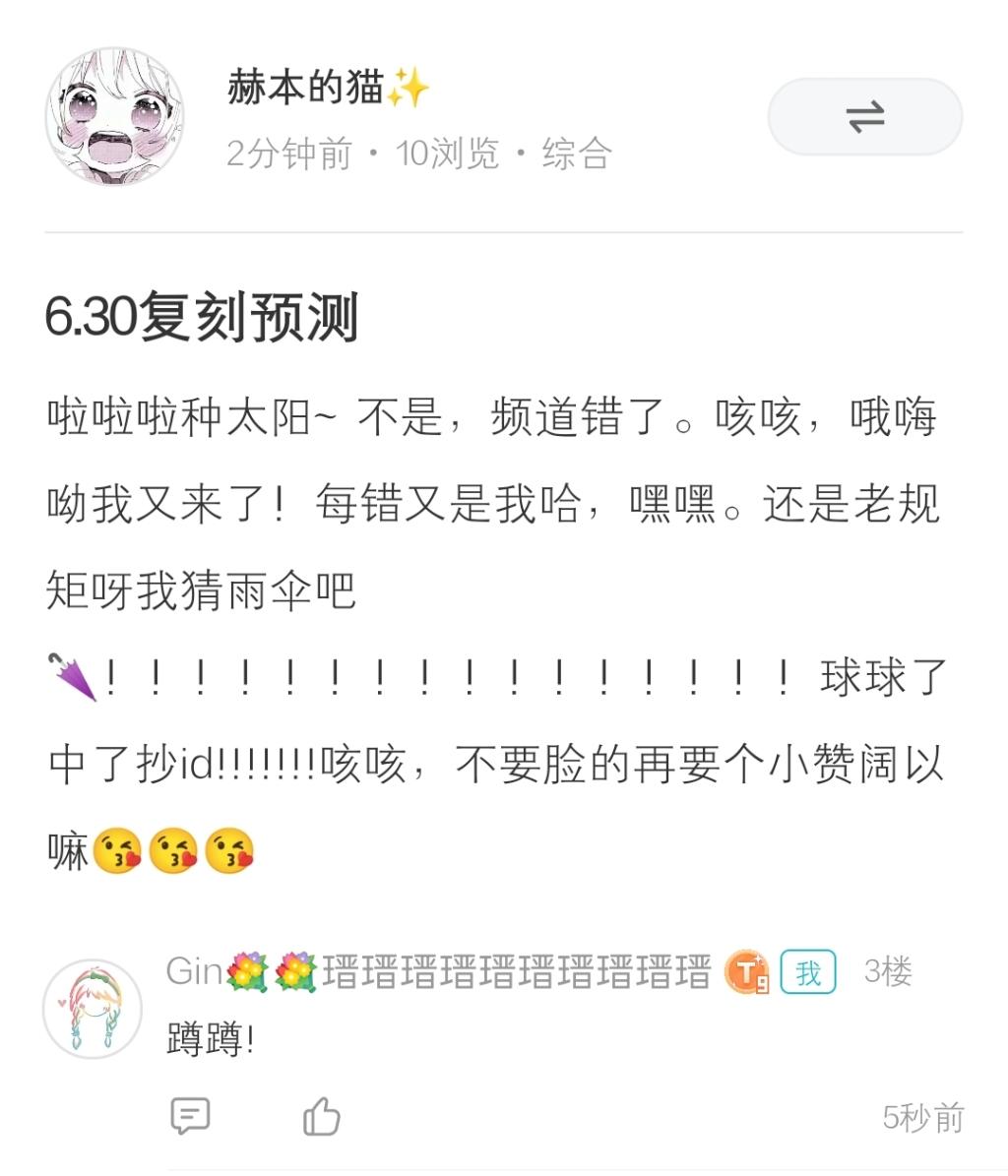Screen dimensions: 1008x1176
Task: Open the username 赫本的猫✨
Action: click(x=328, y=89)
